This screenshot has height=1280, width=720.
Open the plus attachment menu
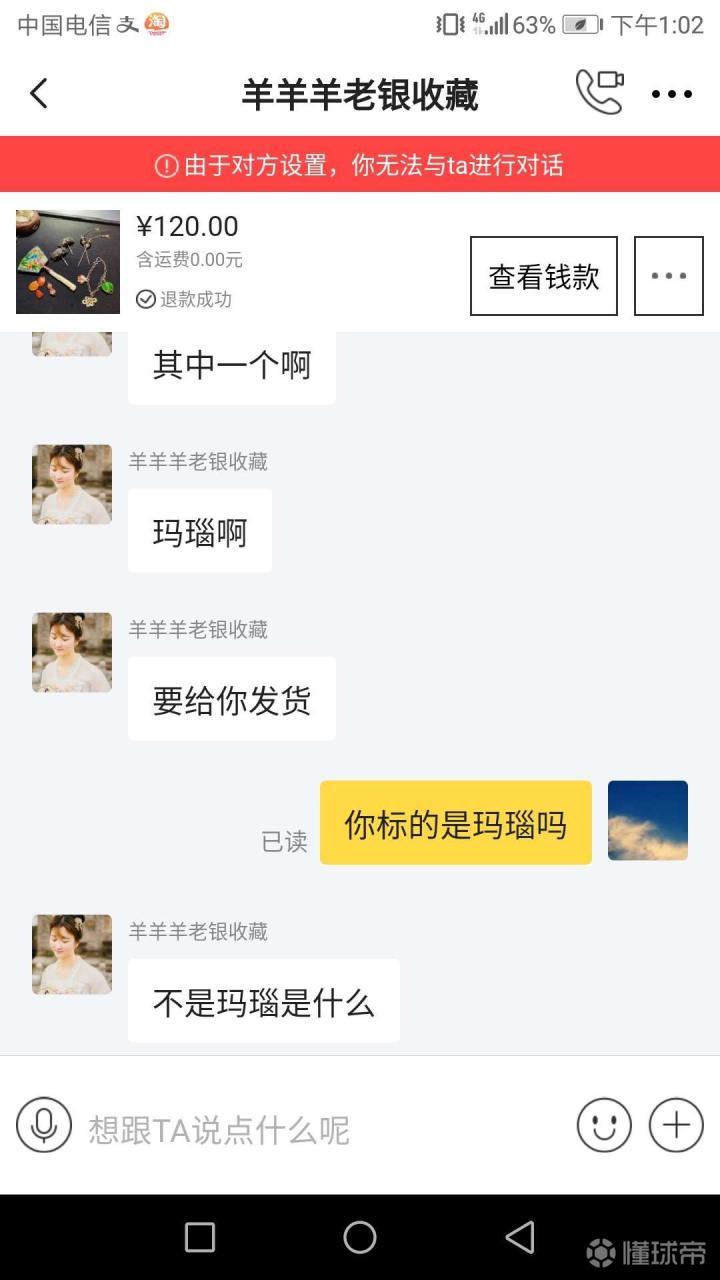pyautogui.click(x=676, y=1125)
